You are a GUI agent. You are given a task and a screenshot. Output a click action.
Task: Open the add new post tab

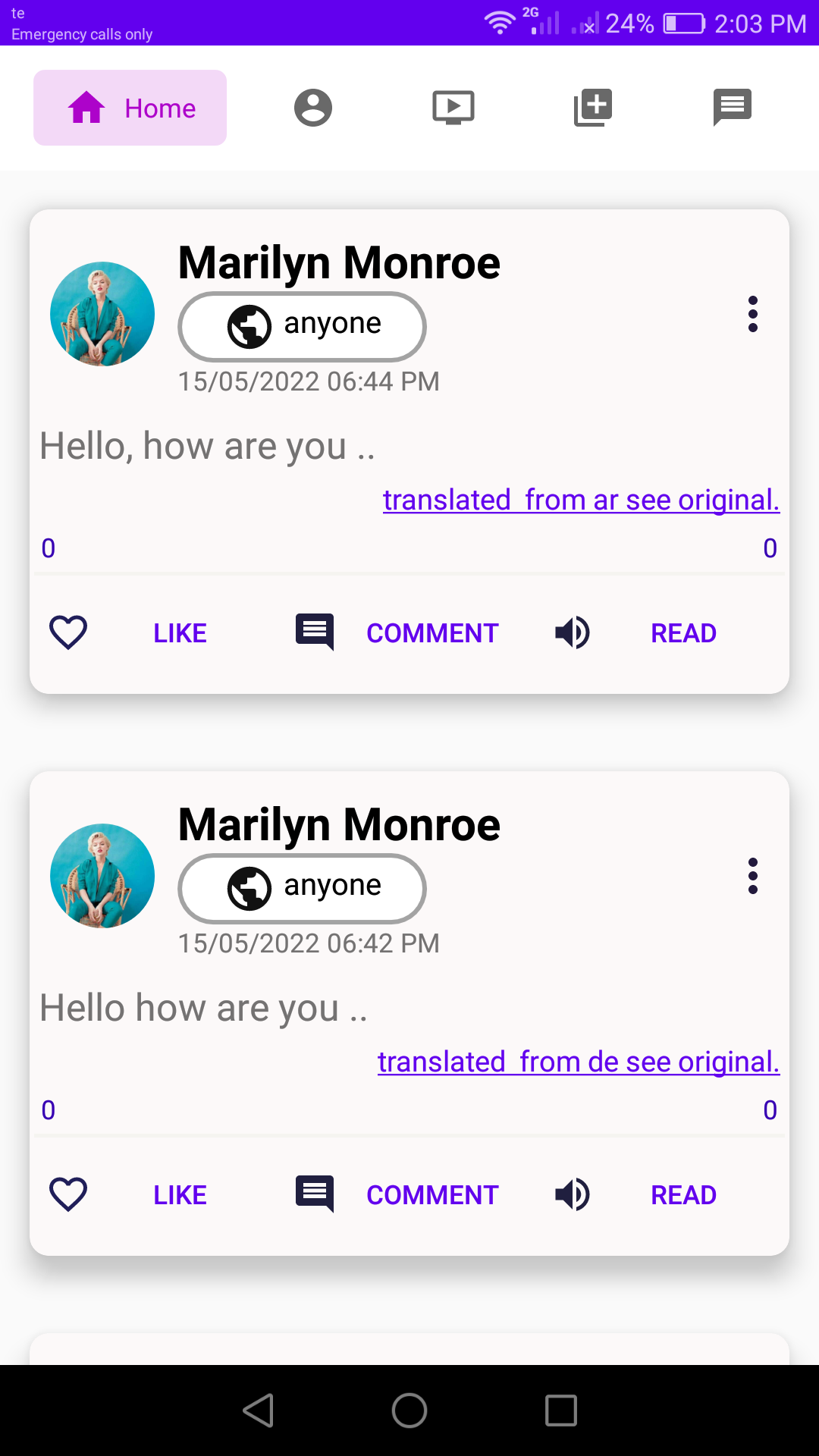point(593,108)
